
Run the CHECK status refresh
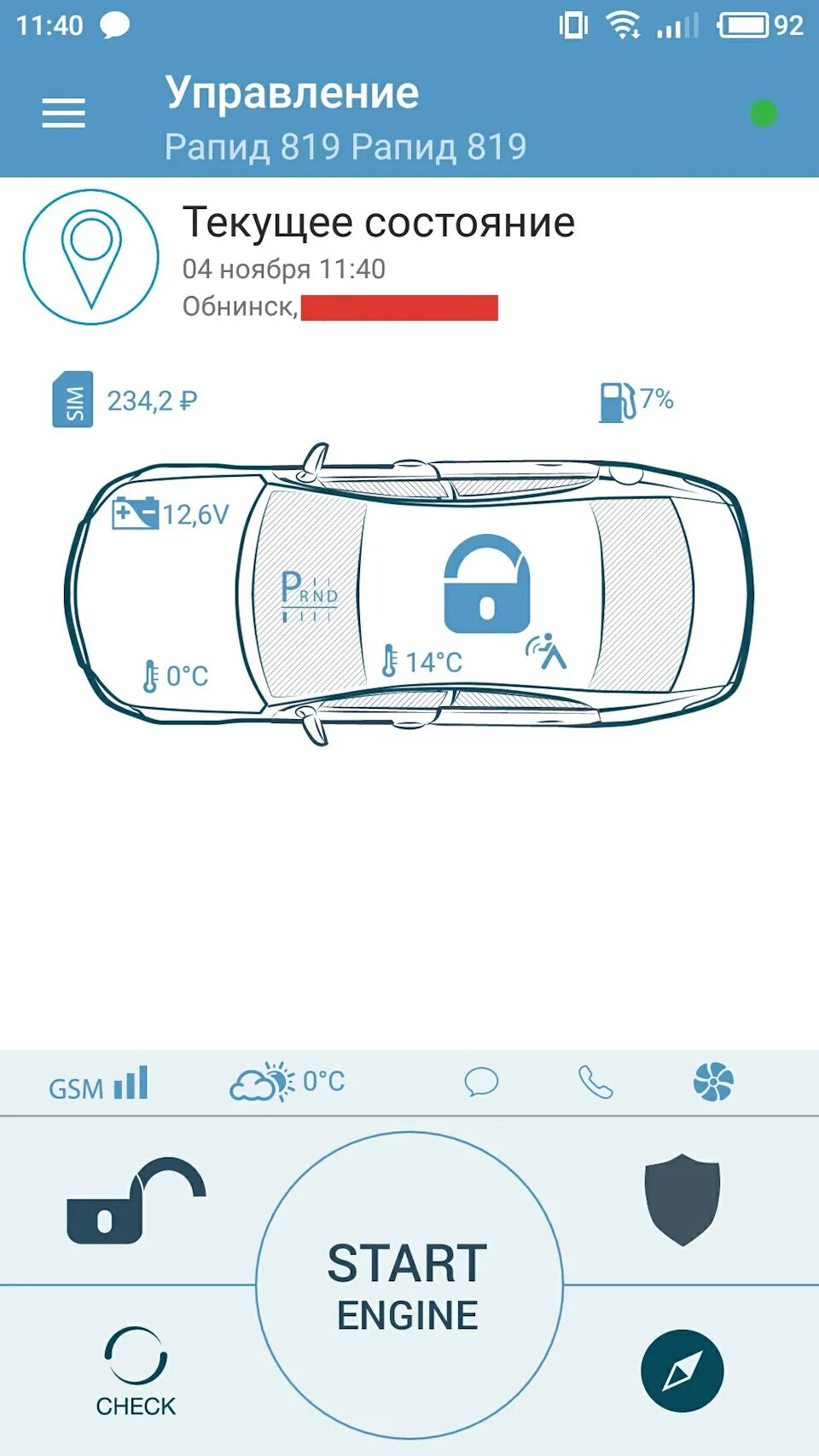(136, 1371)
